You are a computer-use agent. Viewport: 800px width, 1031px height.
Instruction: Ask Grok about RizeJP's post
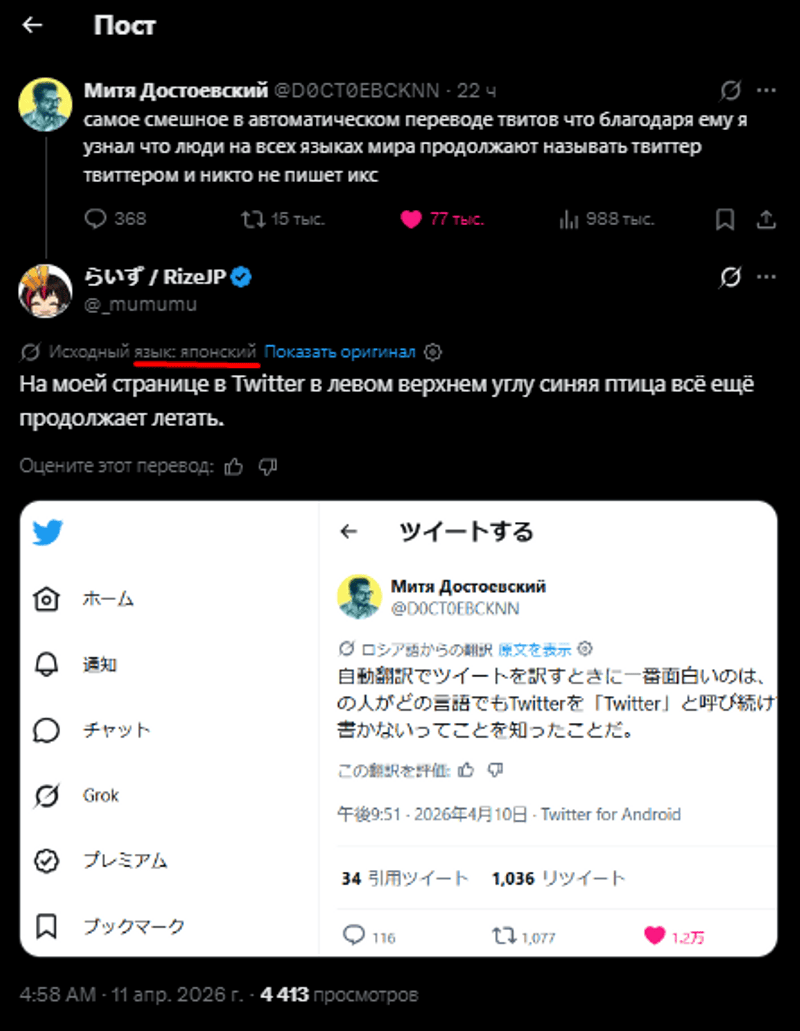coord(731,277)
